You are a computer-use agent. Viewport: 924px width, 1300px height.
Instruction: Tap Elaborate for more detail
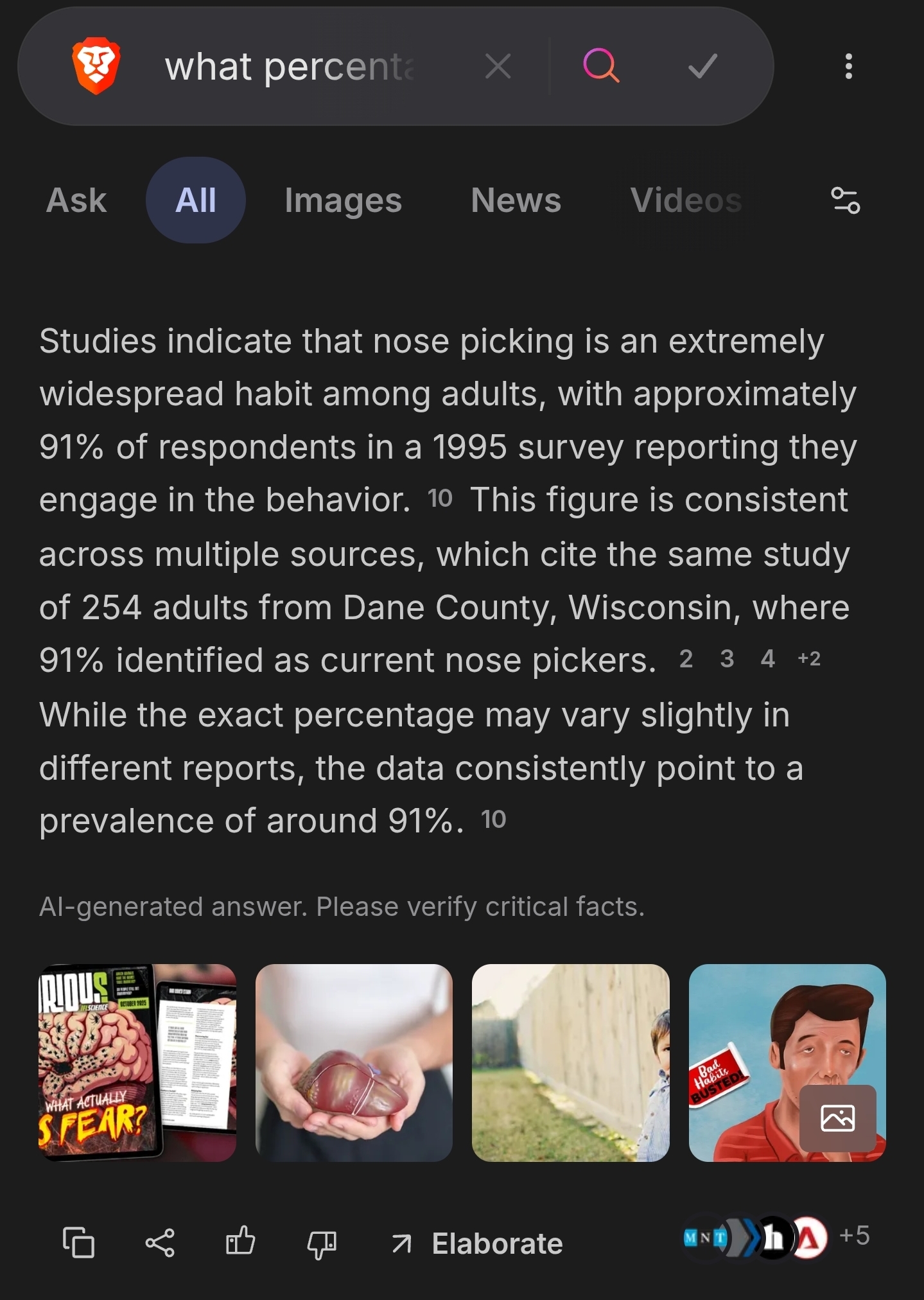478,1243
